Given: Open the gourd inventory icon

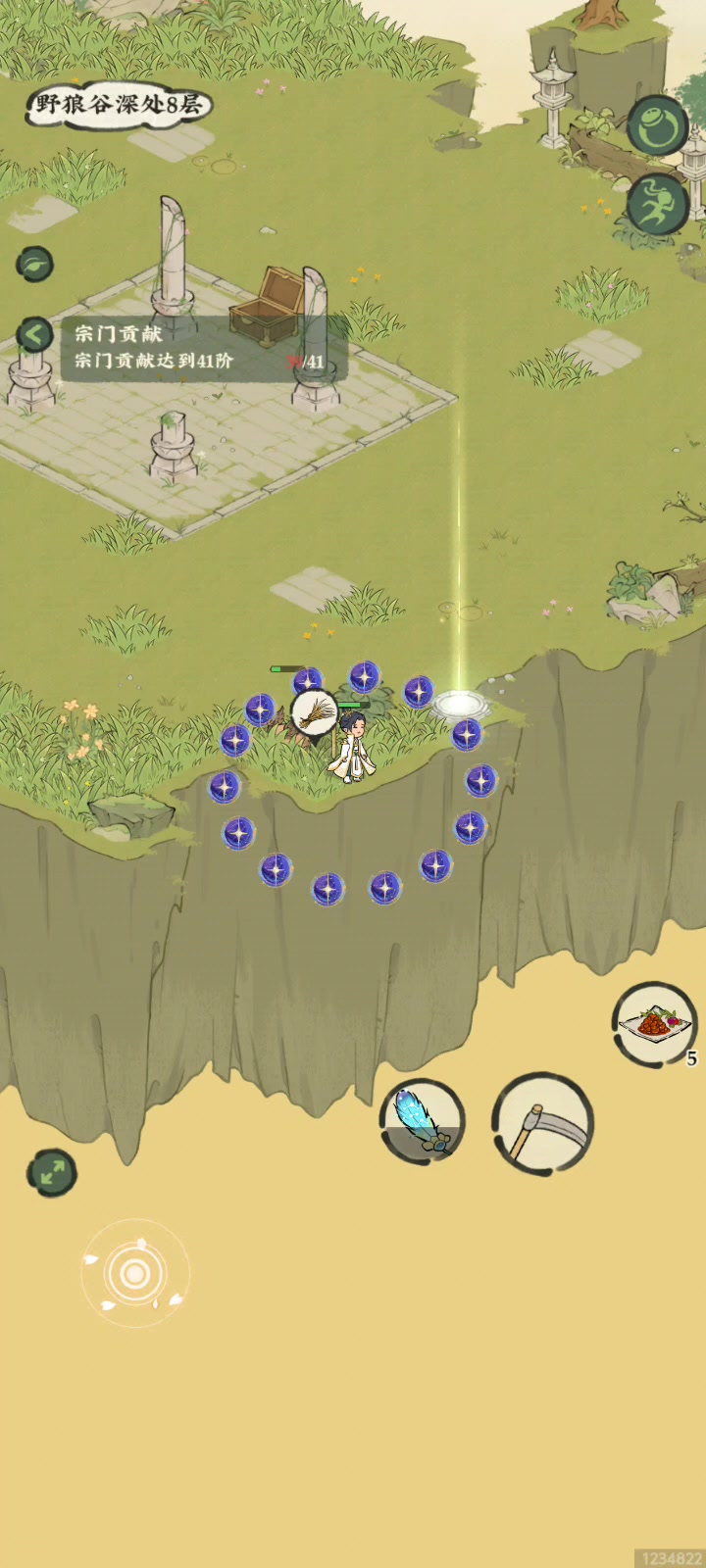Looking at the screenshot, I should tap(657, 125).
